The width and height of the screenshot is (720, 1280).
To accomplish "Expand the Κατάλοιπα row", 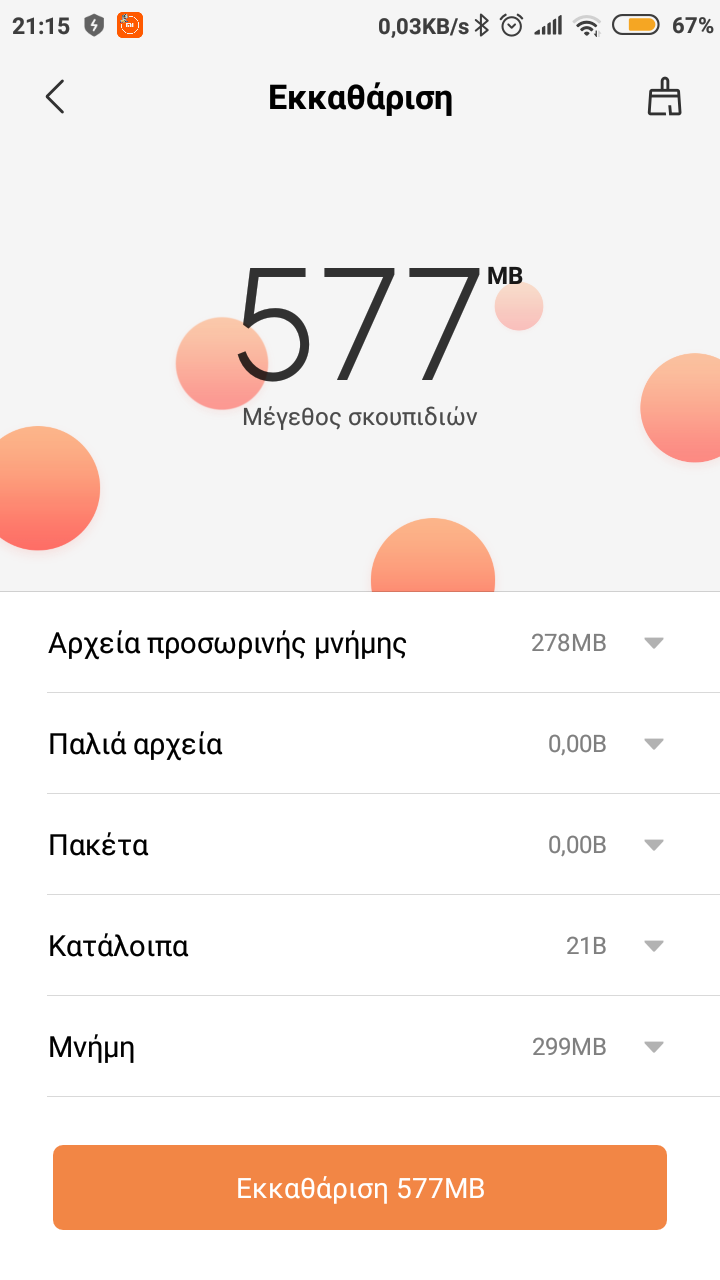I will (x=654, y=946).
